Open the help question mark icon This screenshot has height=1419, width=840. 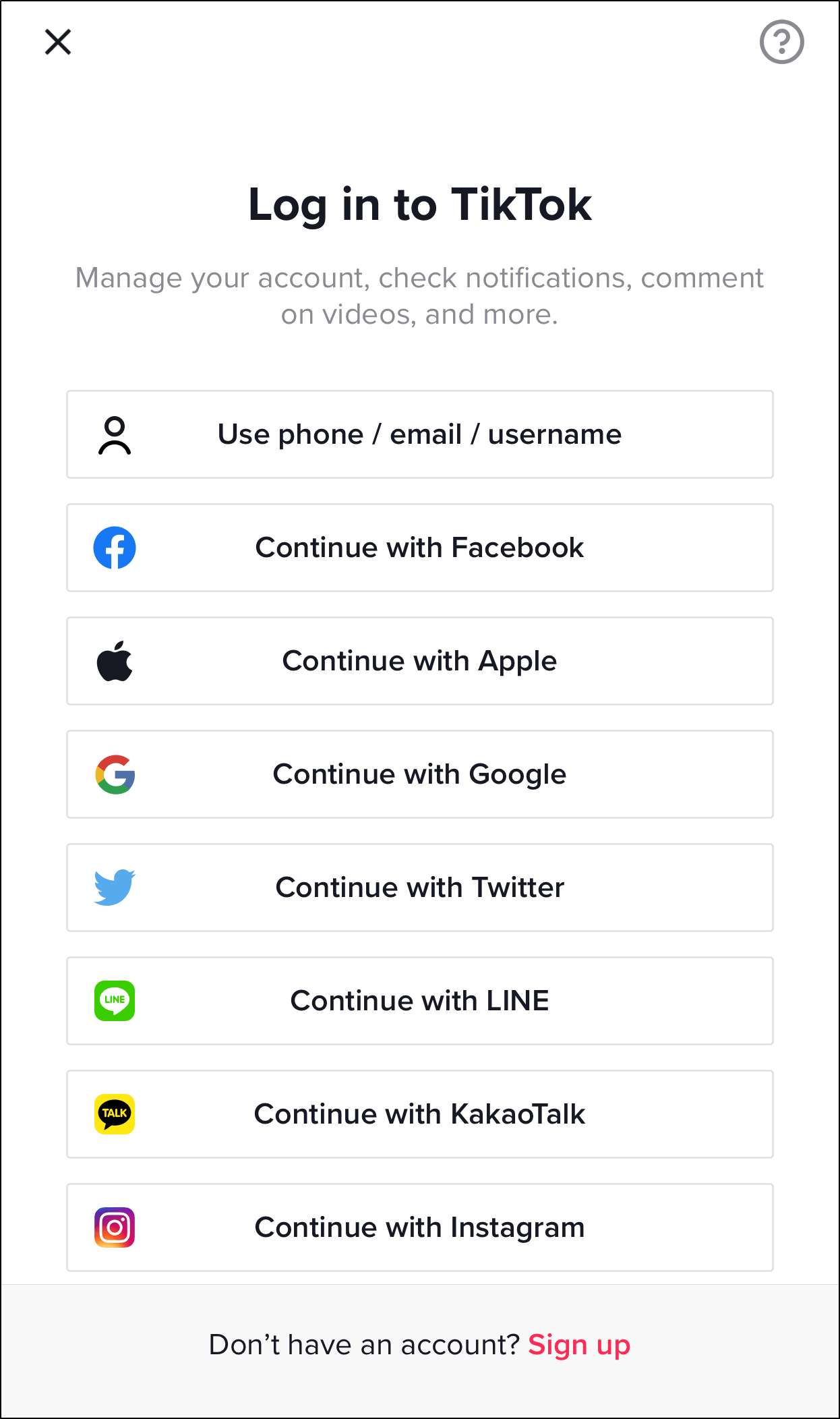pos(781,42)
